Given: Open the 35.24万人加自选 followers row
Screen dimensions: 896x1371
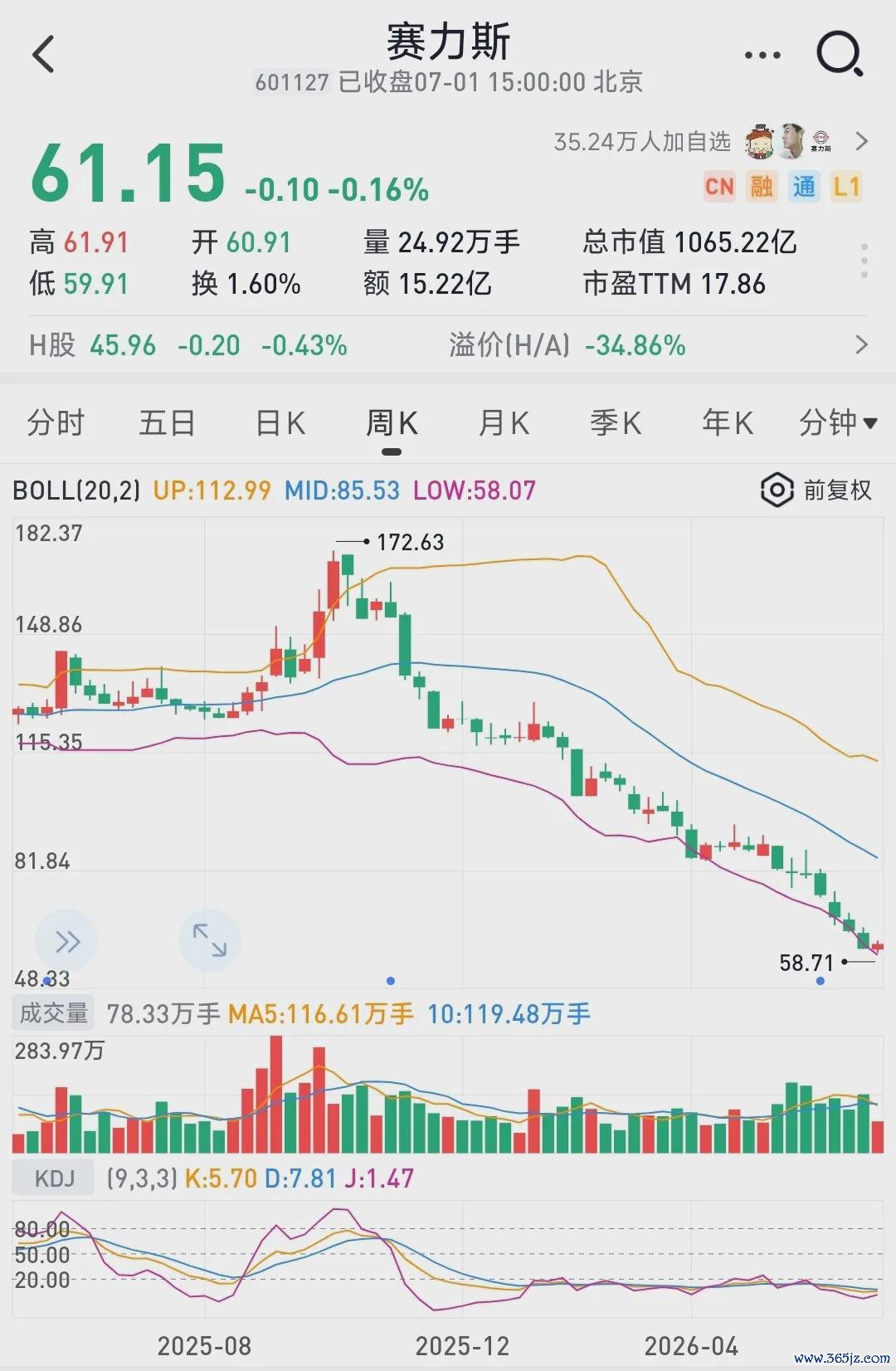Looking at the screenshot, I should (x=711, y=142).
